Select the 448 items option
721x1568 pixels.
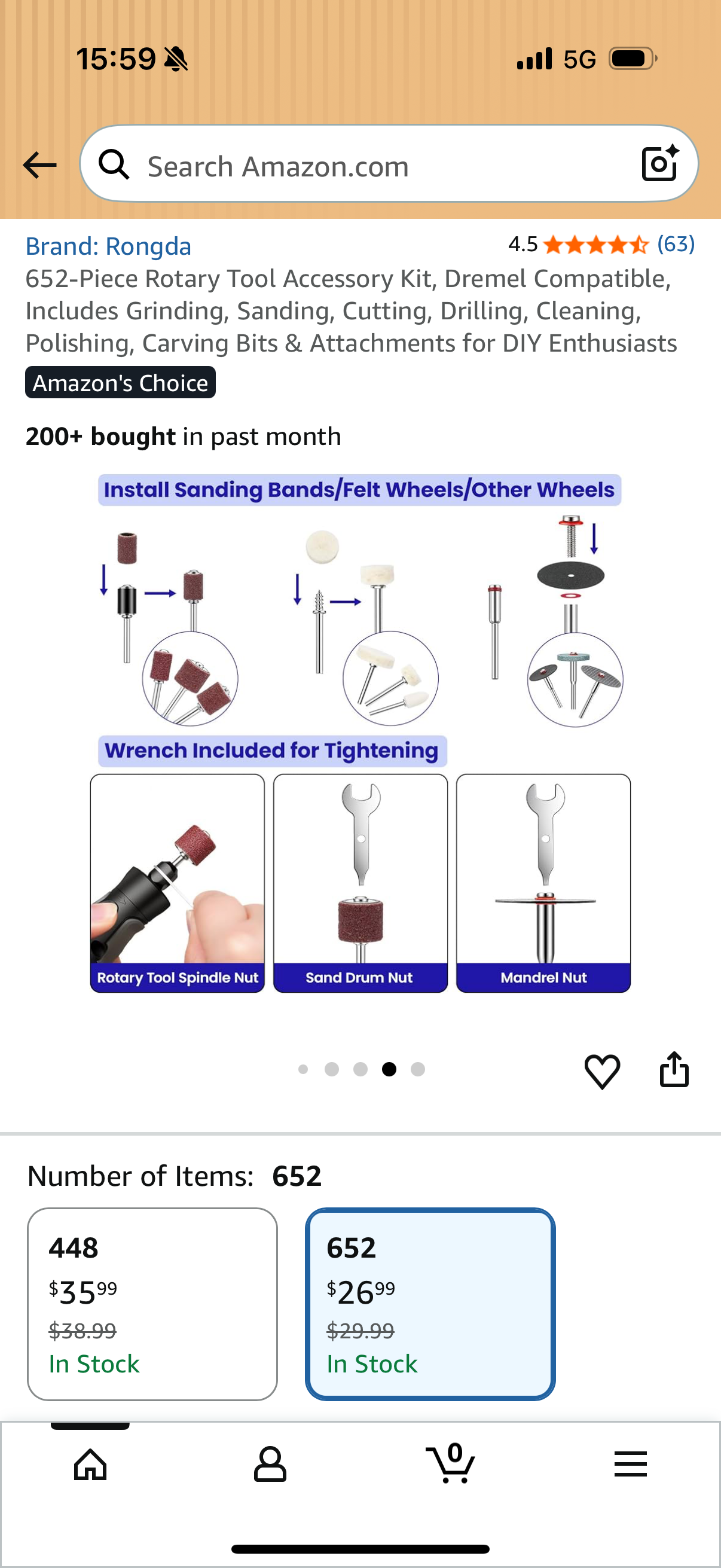pyautogui.click(x=152, y=1304)
